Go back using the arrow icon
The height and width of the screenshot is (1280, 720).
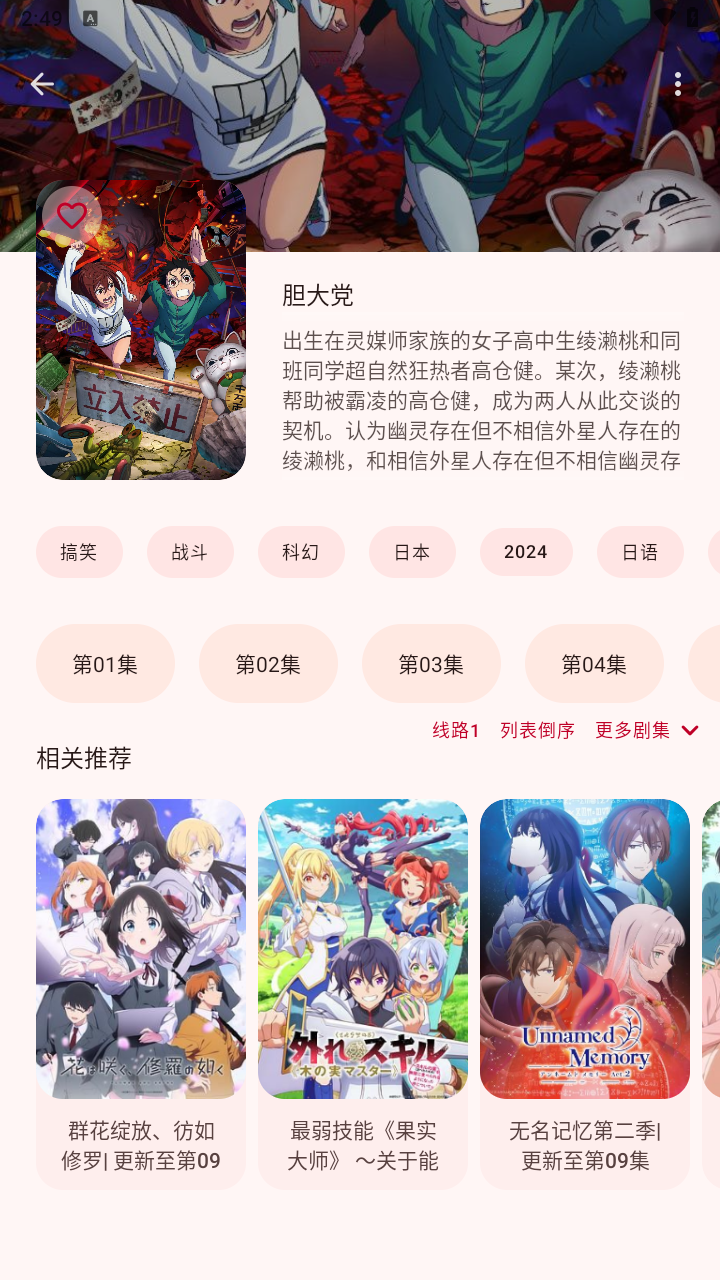point(42,84)
